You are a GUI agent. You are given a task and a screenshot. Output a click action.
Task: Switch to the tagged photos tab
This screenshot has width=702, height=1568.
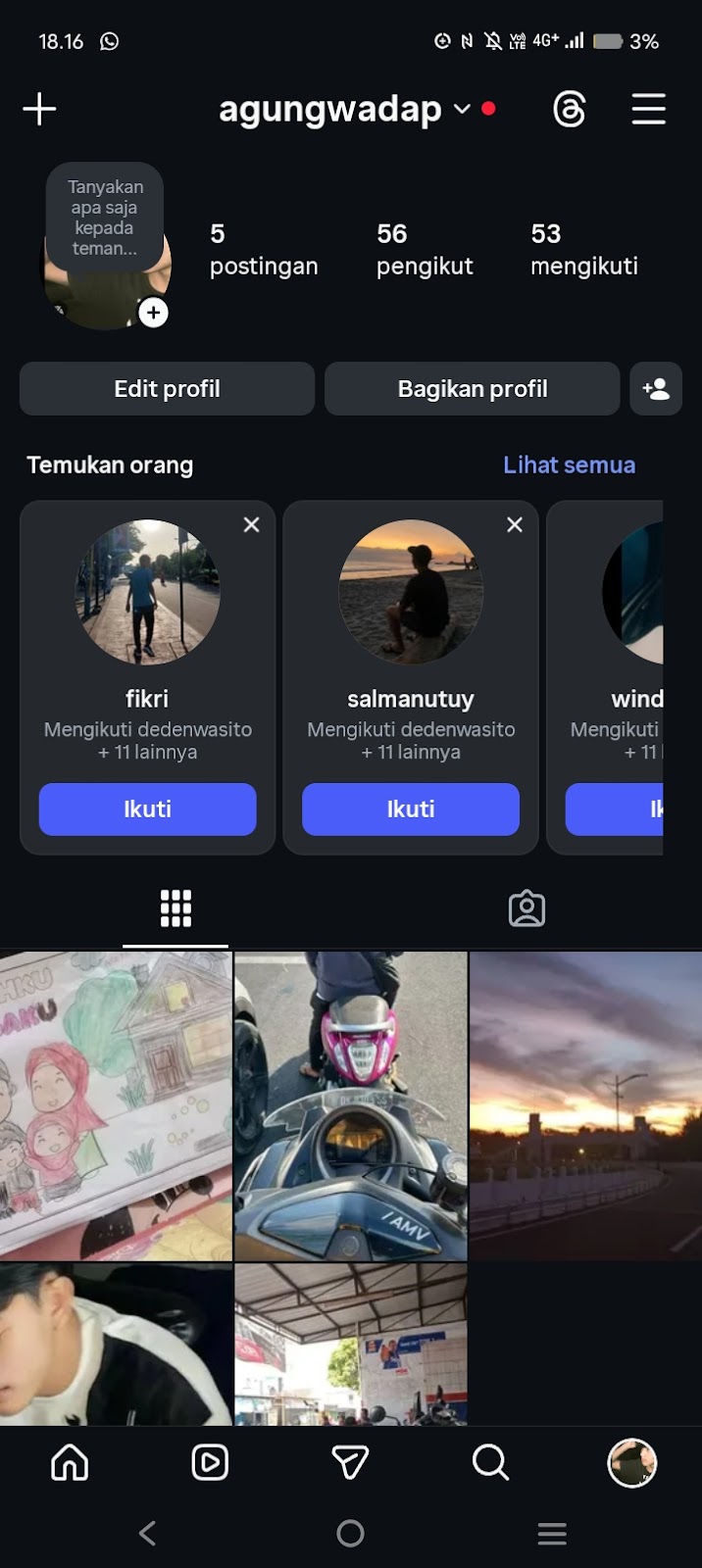[526, 908]
